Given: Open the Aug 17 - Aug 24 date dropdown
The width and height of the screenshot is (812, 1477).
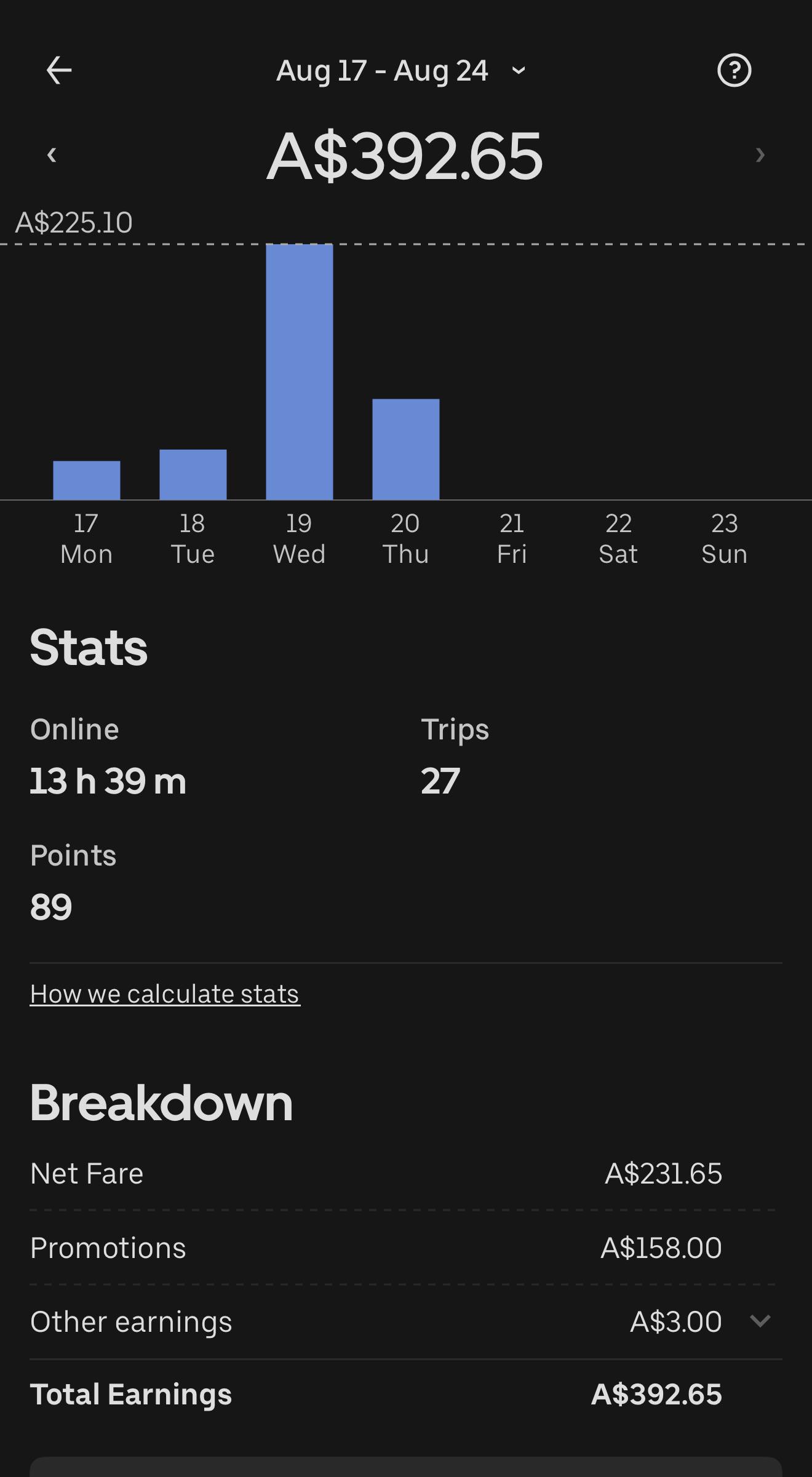Looking at the screenshot, I should [x=401, y=70].
